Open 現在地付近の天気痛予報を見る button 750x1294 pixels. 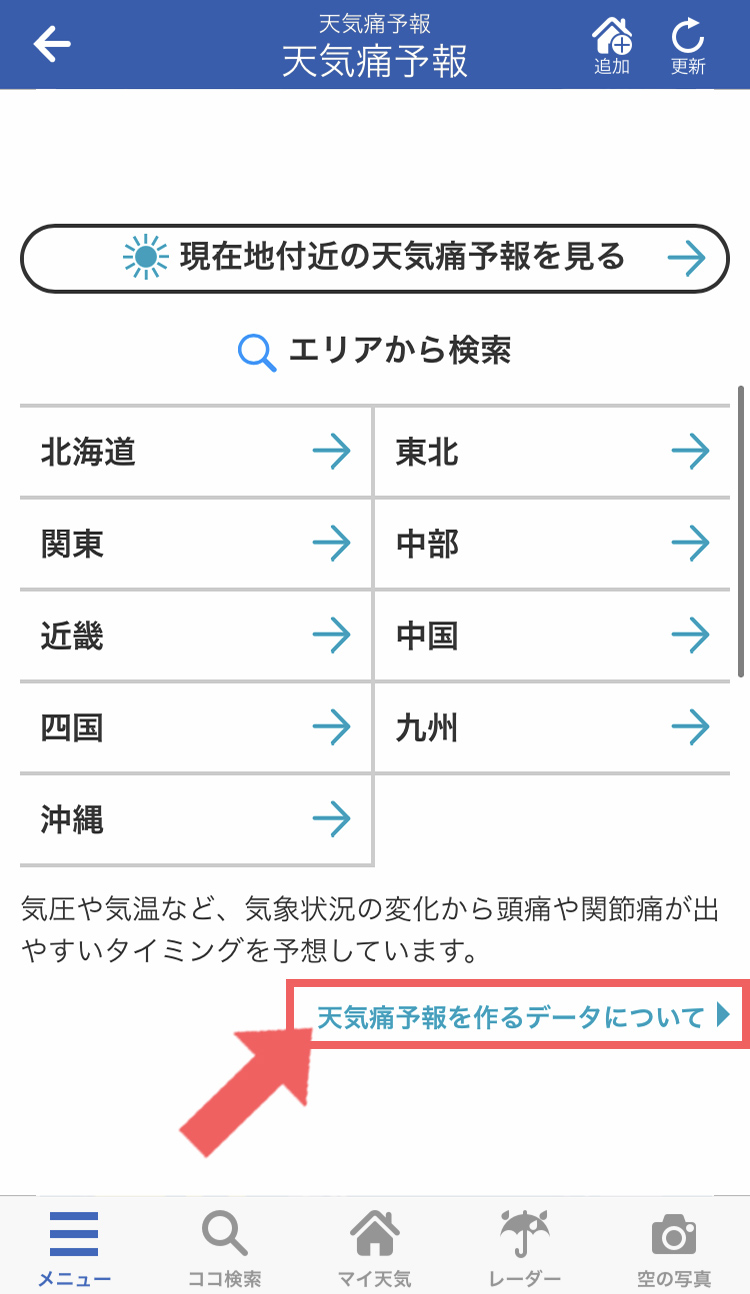375,258
